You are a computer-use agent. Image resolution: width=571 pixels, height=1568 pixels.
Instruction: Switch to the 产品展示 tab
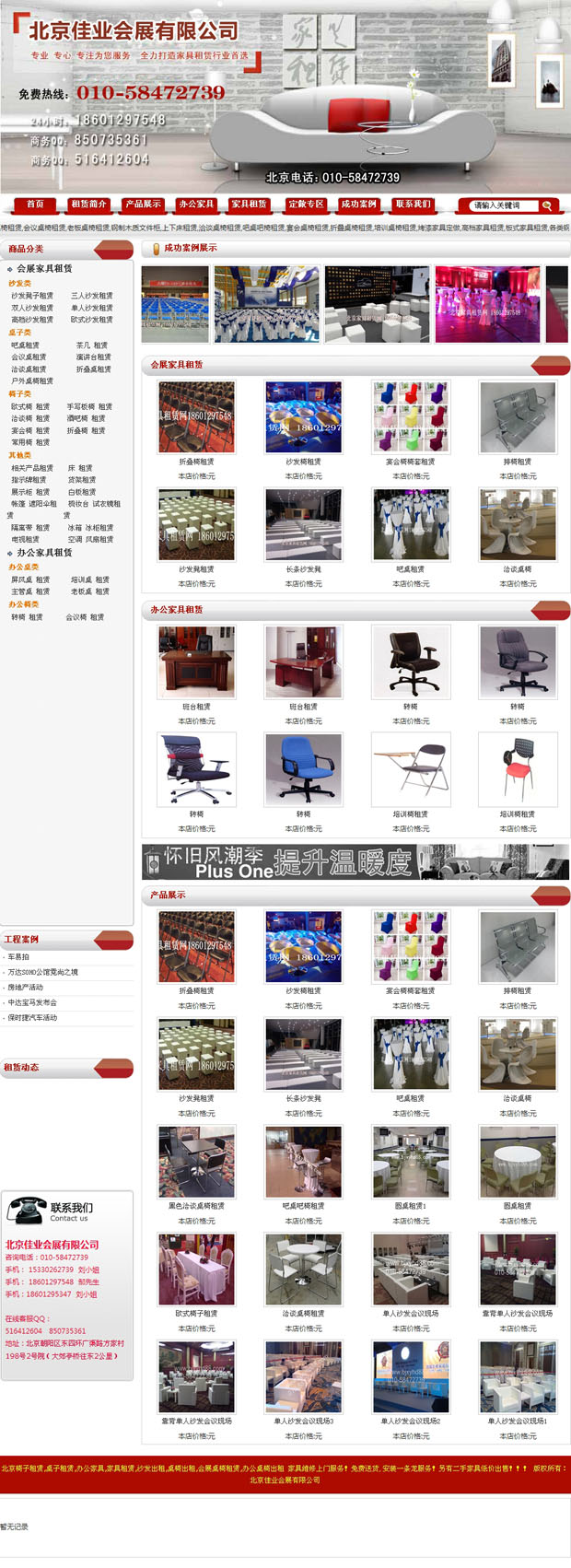pos(143,205)
